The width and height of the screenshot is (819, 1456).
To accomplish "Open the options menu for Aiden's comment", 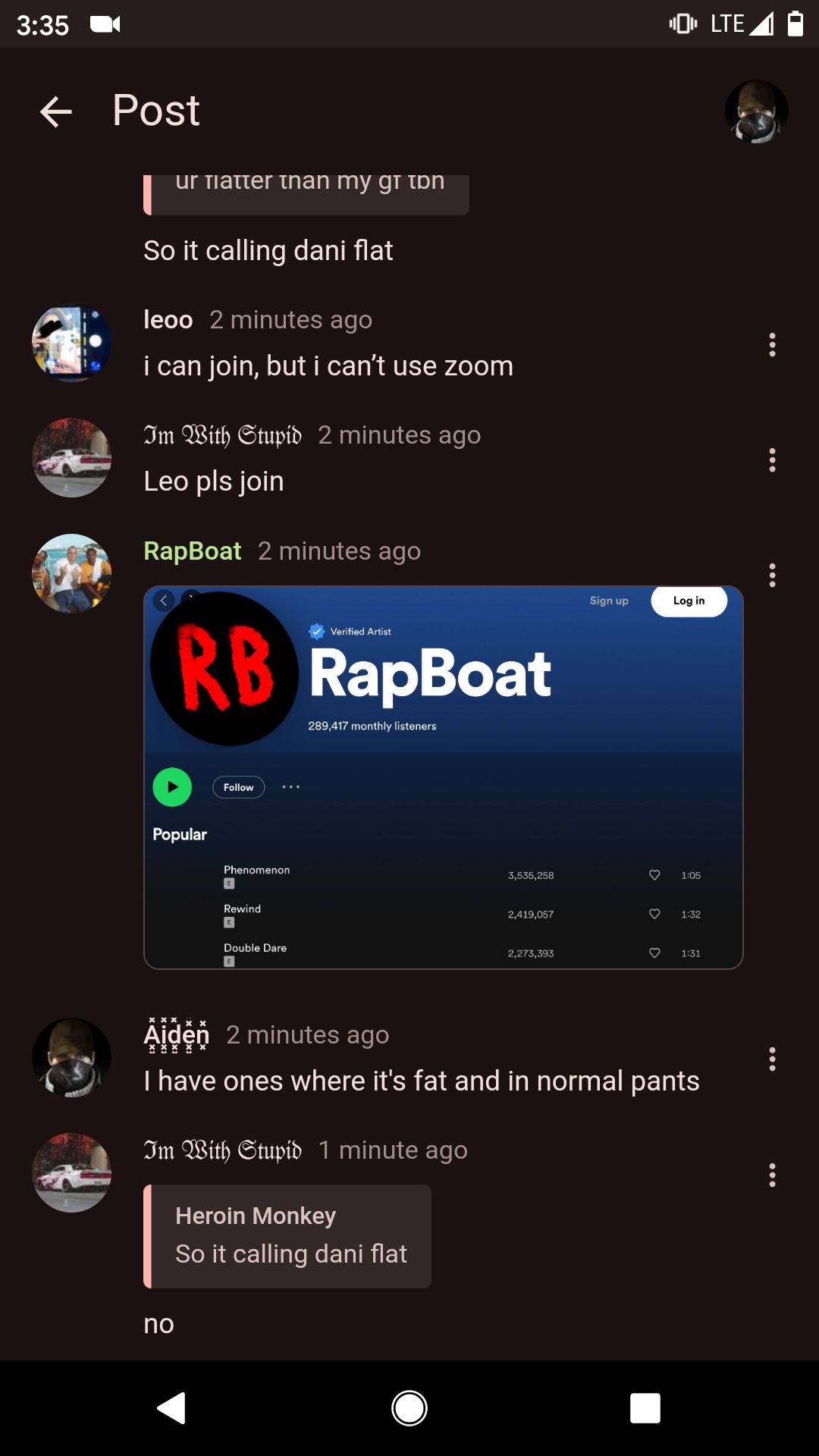I will pyautogui.click(x=772, y=1059).
